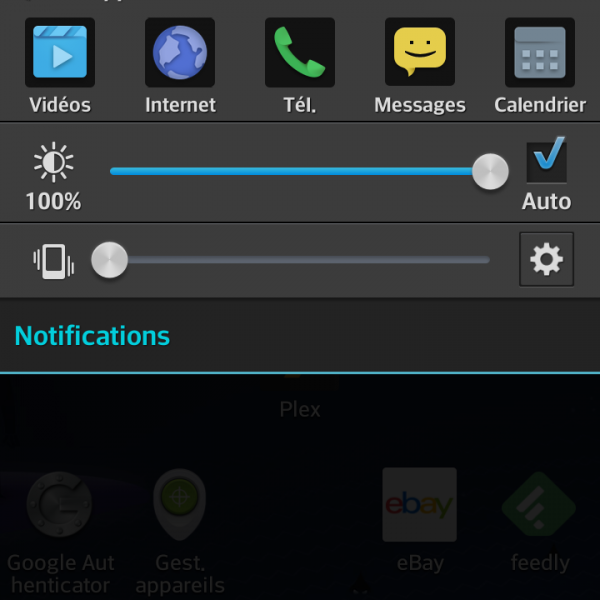This screenshot has width=600, height=600.
Task: Open the Messages app
Action: pos(420,53)
